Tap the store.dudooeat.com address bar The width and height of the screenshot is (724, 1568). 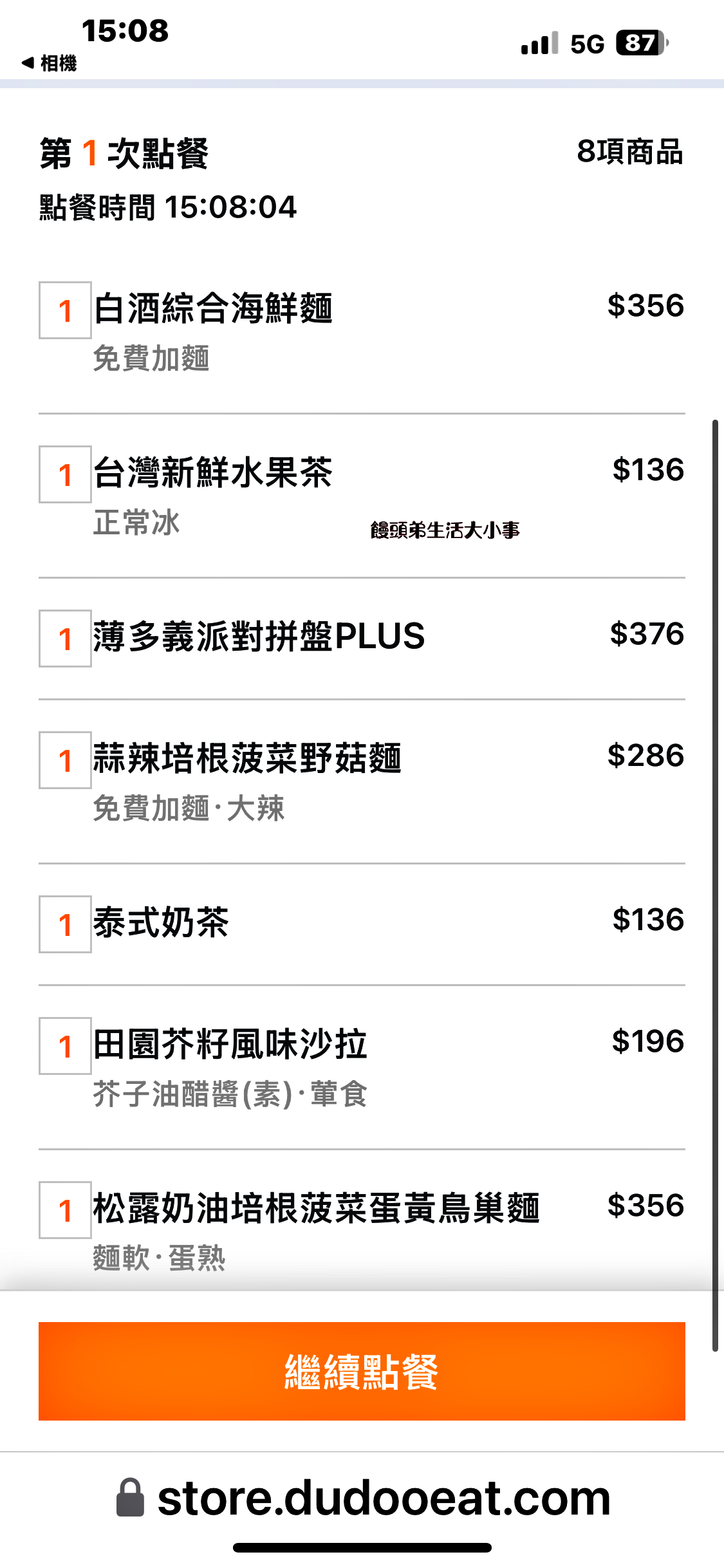[364, 1498]
